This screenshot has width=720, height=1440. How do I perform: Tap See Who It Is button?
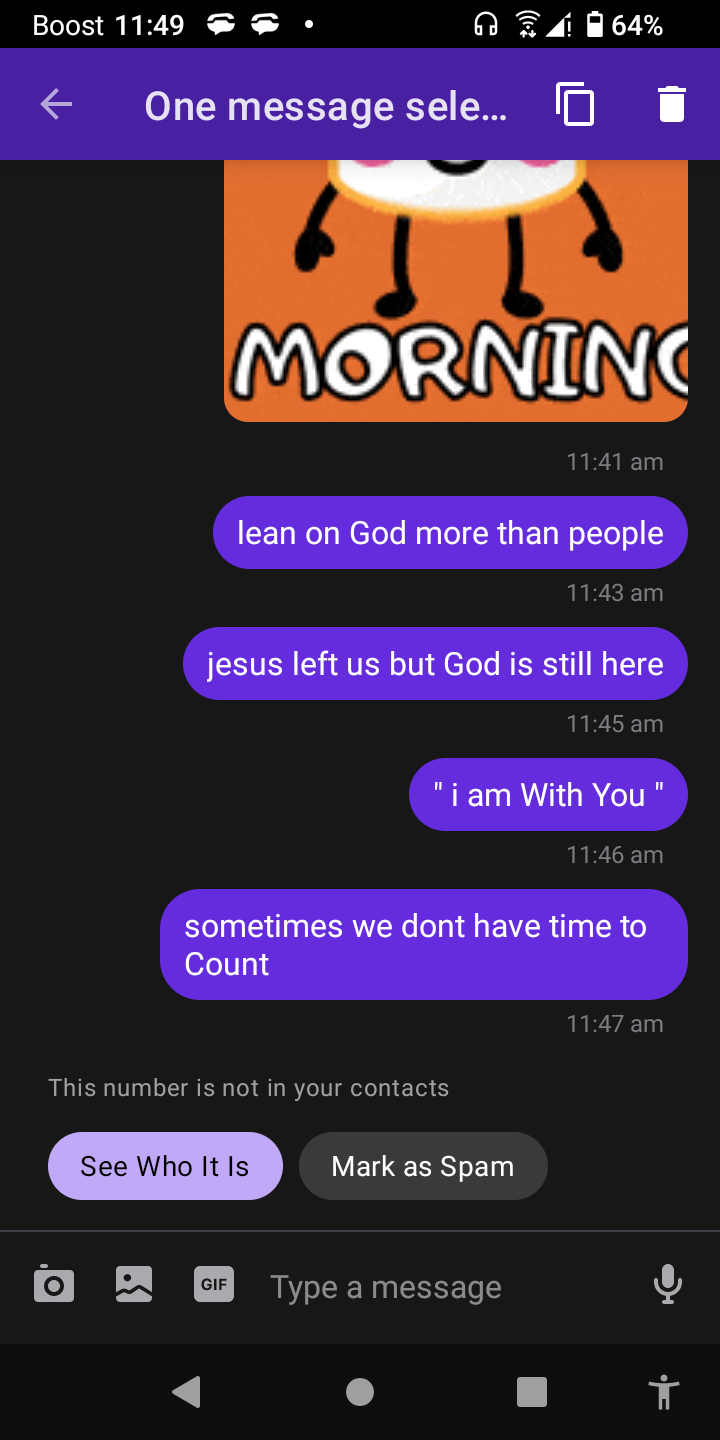(x=165, y=1166)
